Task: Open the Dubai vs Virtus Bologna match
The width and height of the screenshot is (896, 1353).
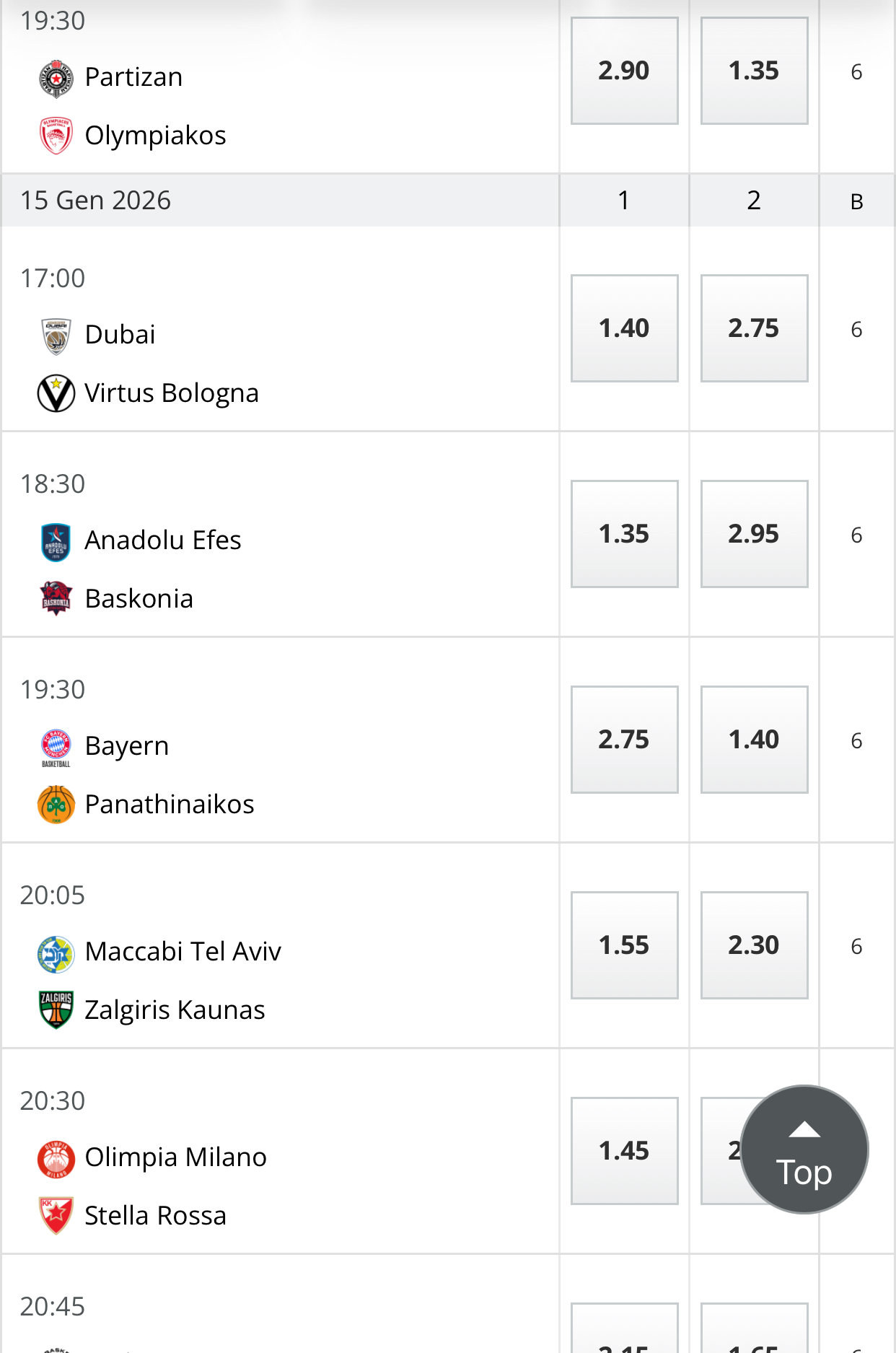Action: point(171,364)
